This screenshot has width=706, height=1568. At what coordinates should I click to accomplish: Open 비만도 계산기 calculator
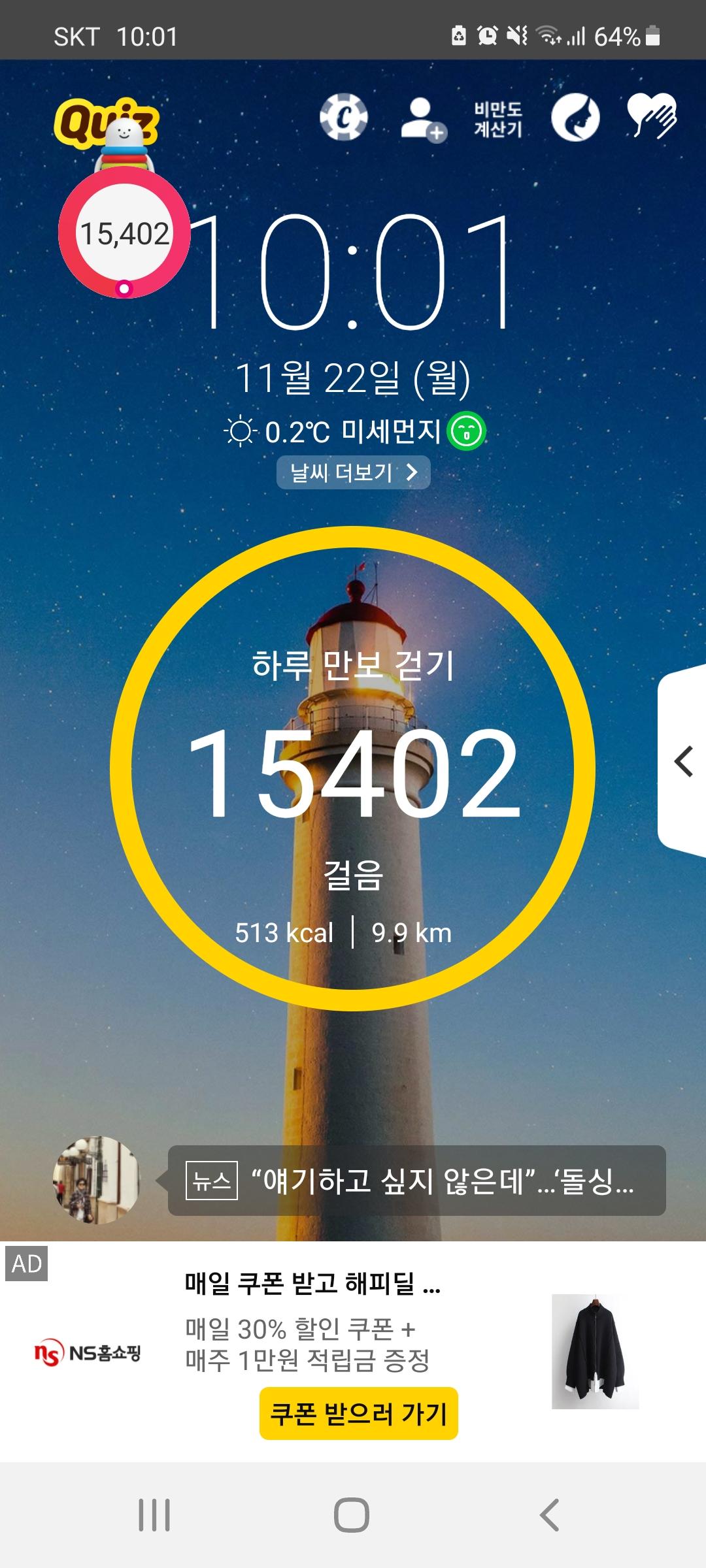click(x=498, y=119)
